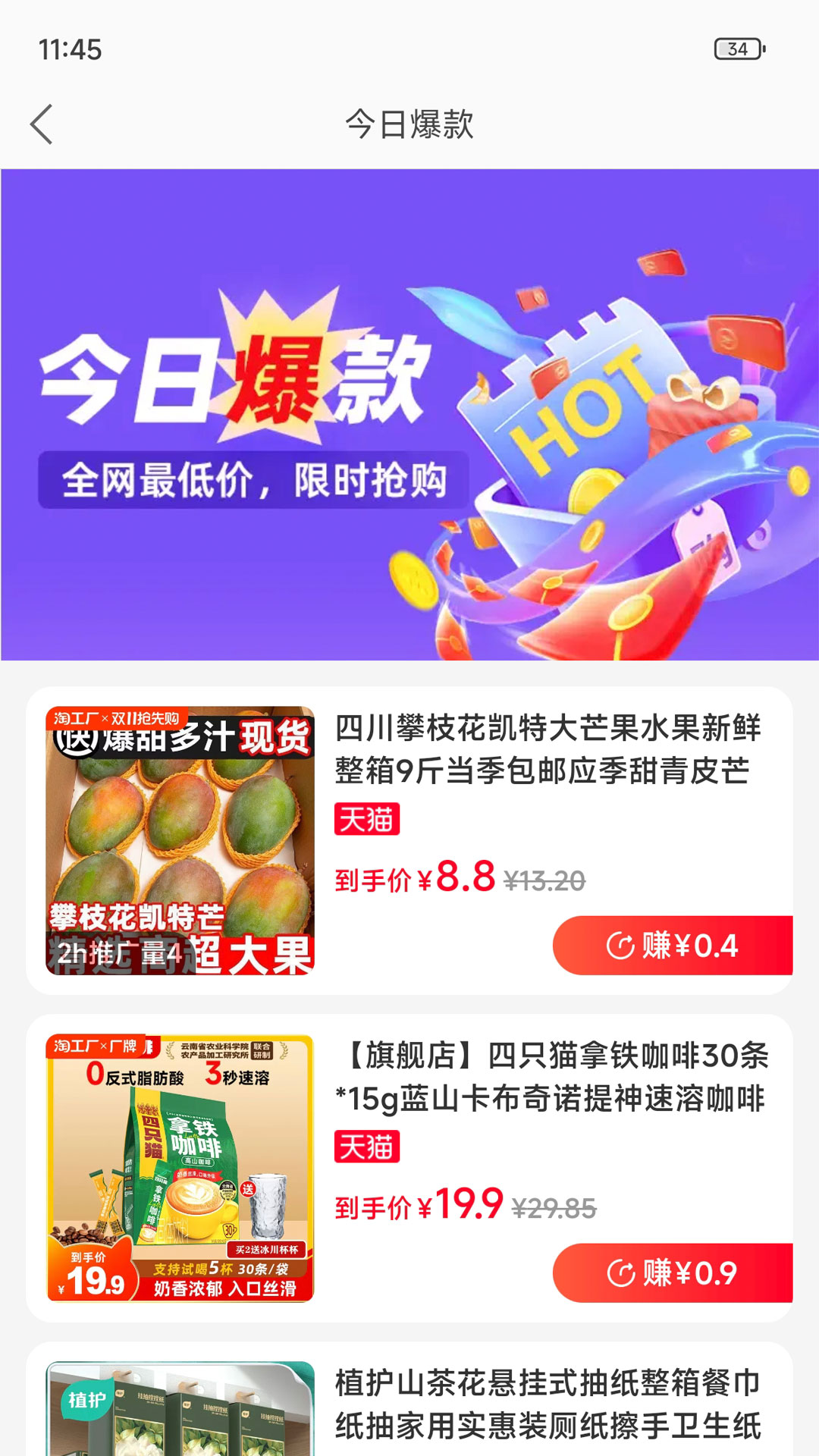Open the 植护山茶花悬挂式抽纸 product card
This screenshot has width=819, height=1456.
coord(546,1404)
